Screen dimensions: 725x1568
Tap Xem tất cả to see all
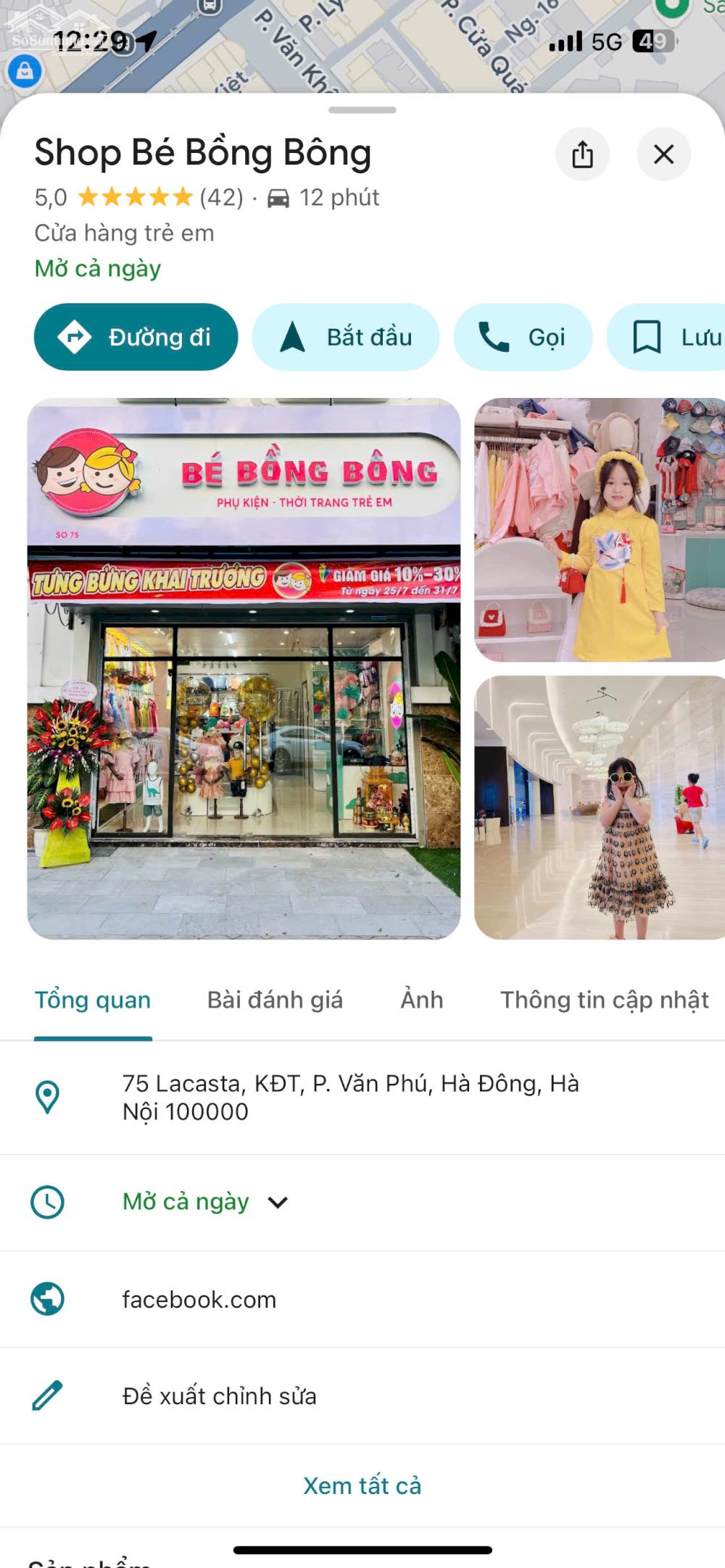[x=362, y=1485]
